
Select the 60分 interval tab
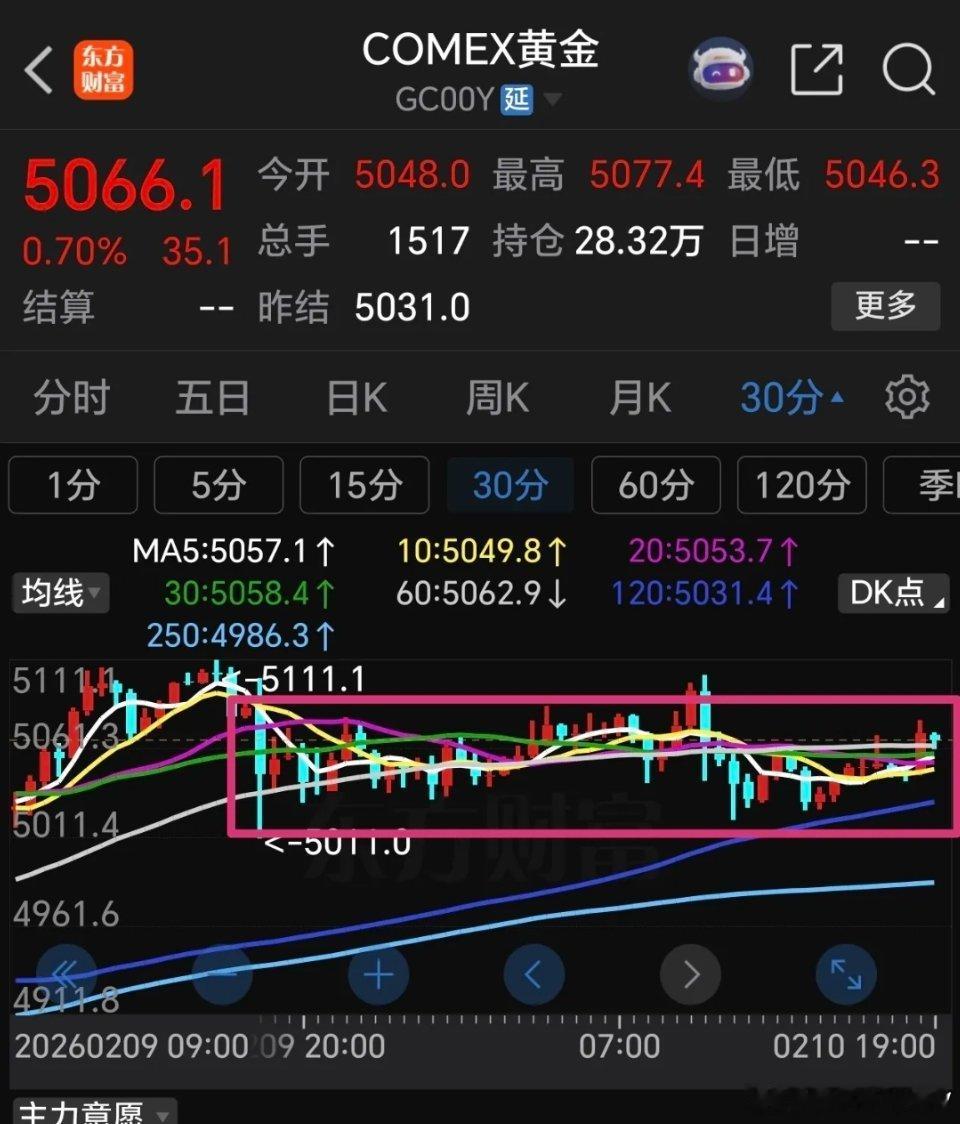tap(655, 485)
